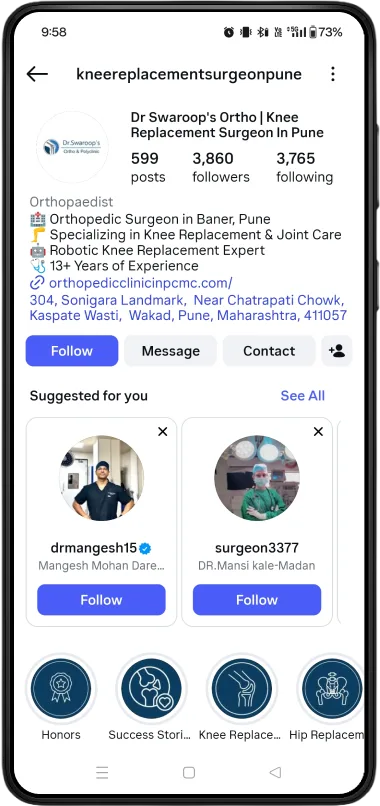
Task: View the 3,860 followers list
Action: click(x=221, y=168)
